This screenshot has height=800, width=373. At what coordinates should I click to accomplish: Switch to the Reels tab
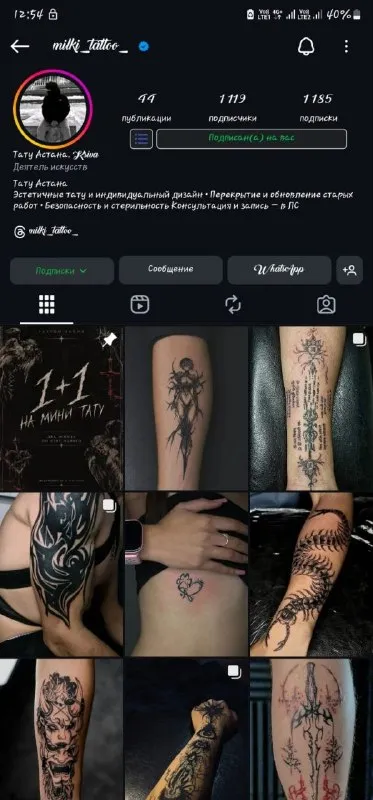point(140,305)
